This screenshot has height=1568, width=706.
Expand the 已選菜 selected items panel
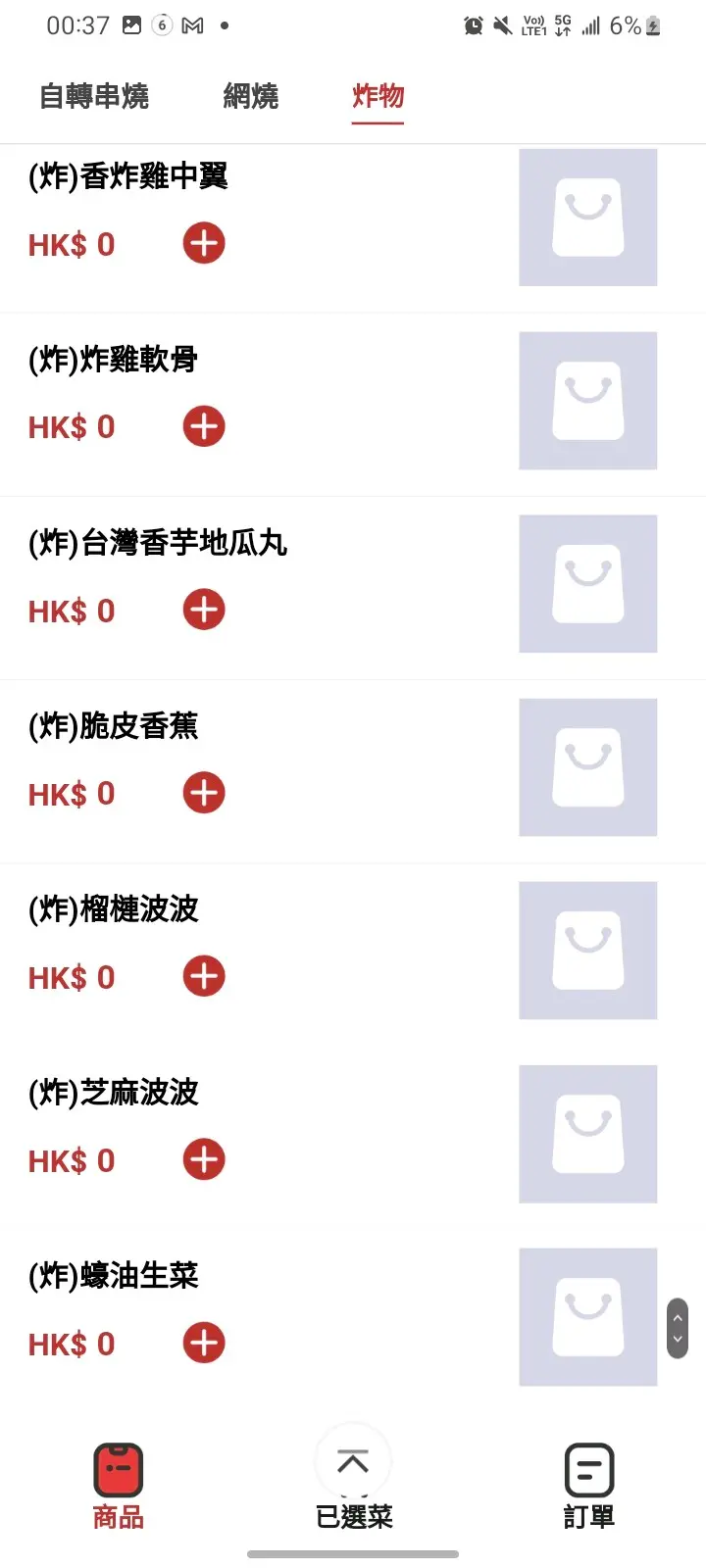click(353, 1480)
